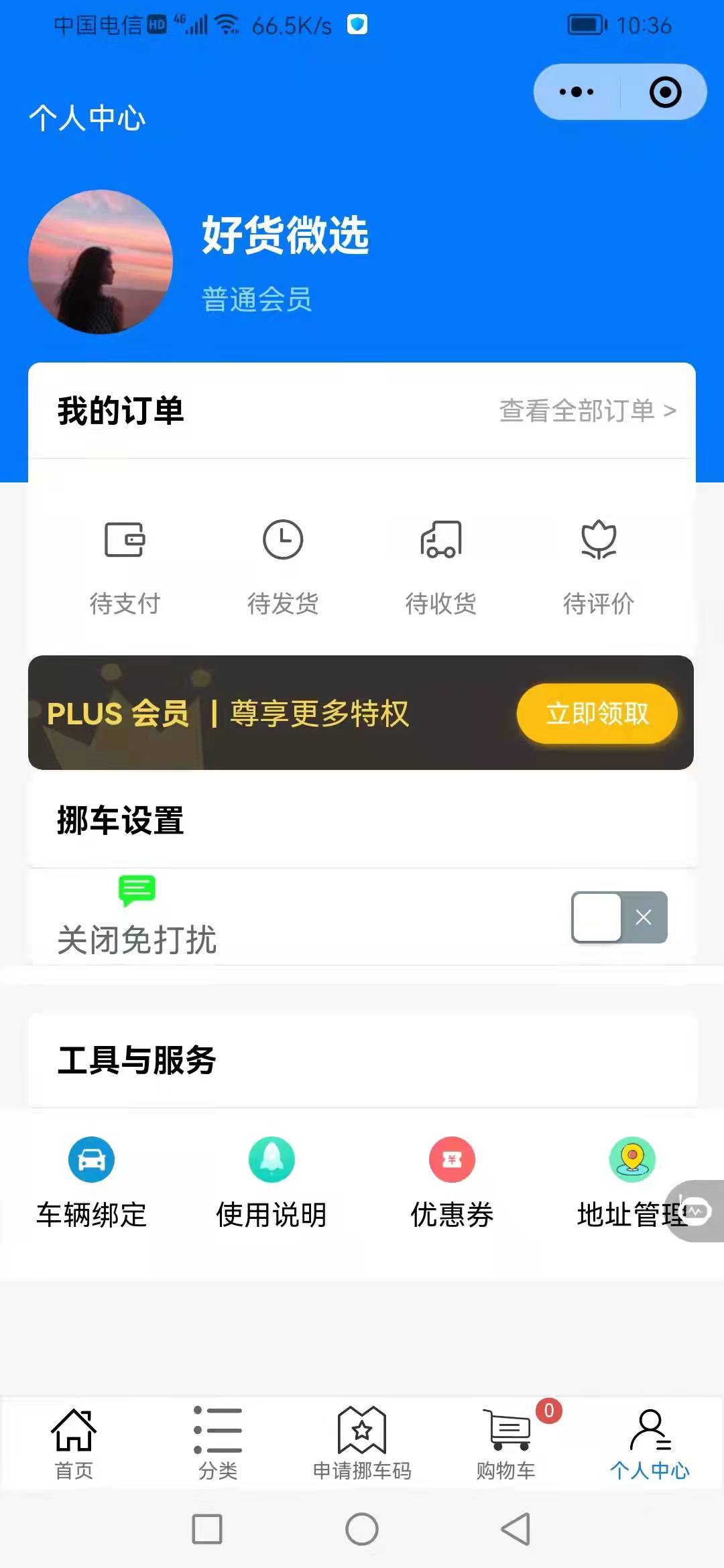
Task: Tap the floating customer service bubble
Action: (x=697, y=1211)
